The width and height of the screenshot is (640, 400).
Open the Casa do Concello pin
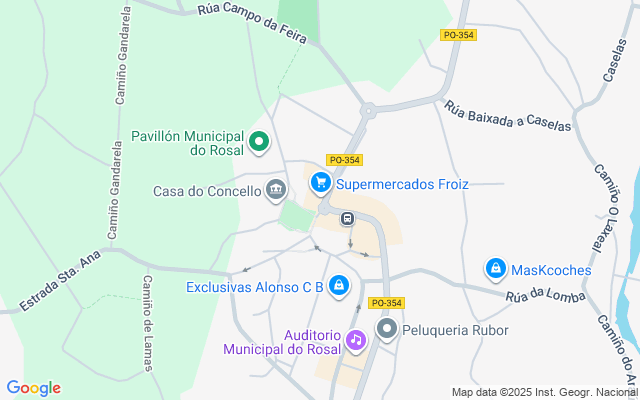click(276, 189)
